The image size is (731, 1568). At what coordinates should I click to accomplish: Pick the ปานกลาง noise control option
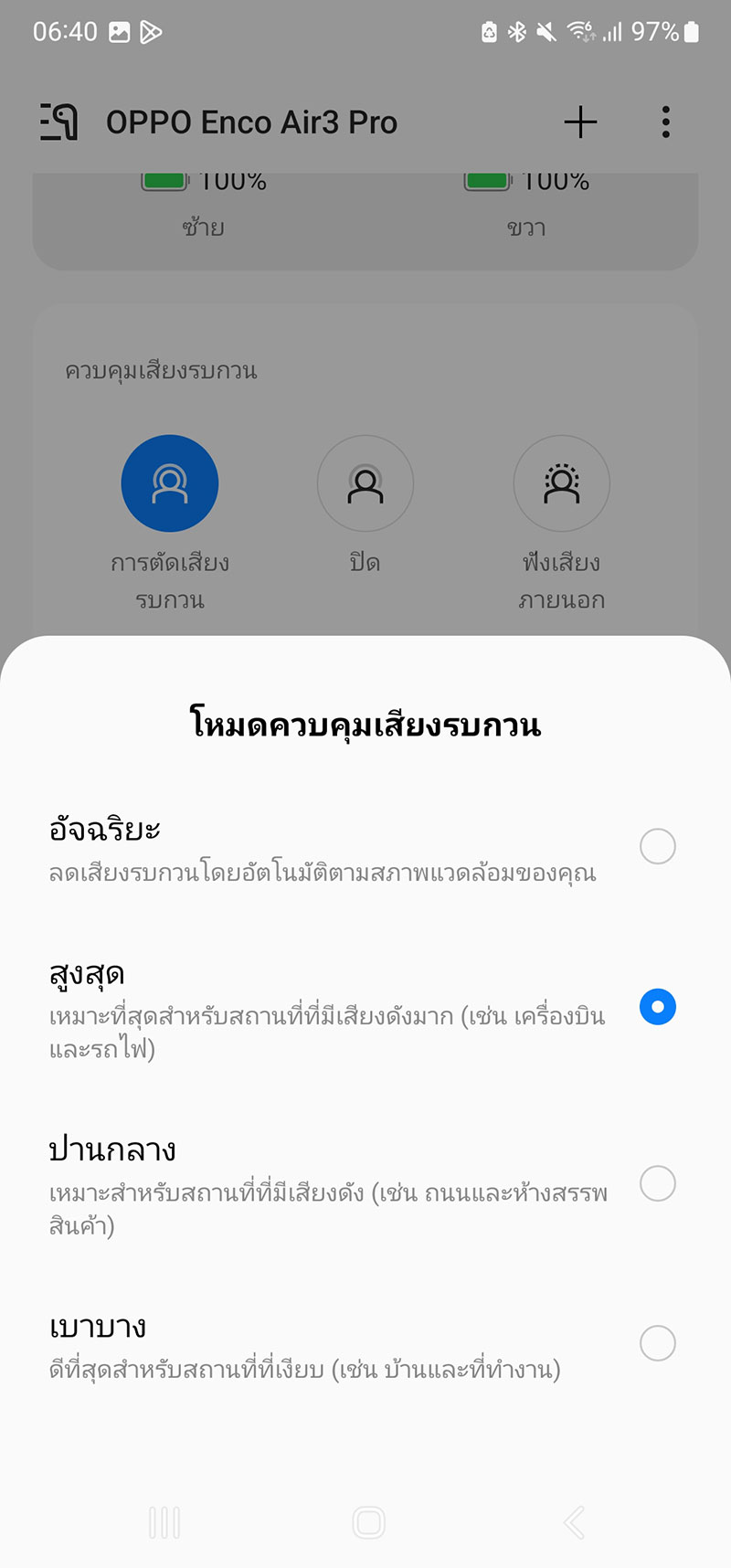pyautogui.click(x=657, y=1183)
